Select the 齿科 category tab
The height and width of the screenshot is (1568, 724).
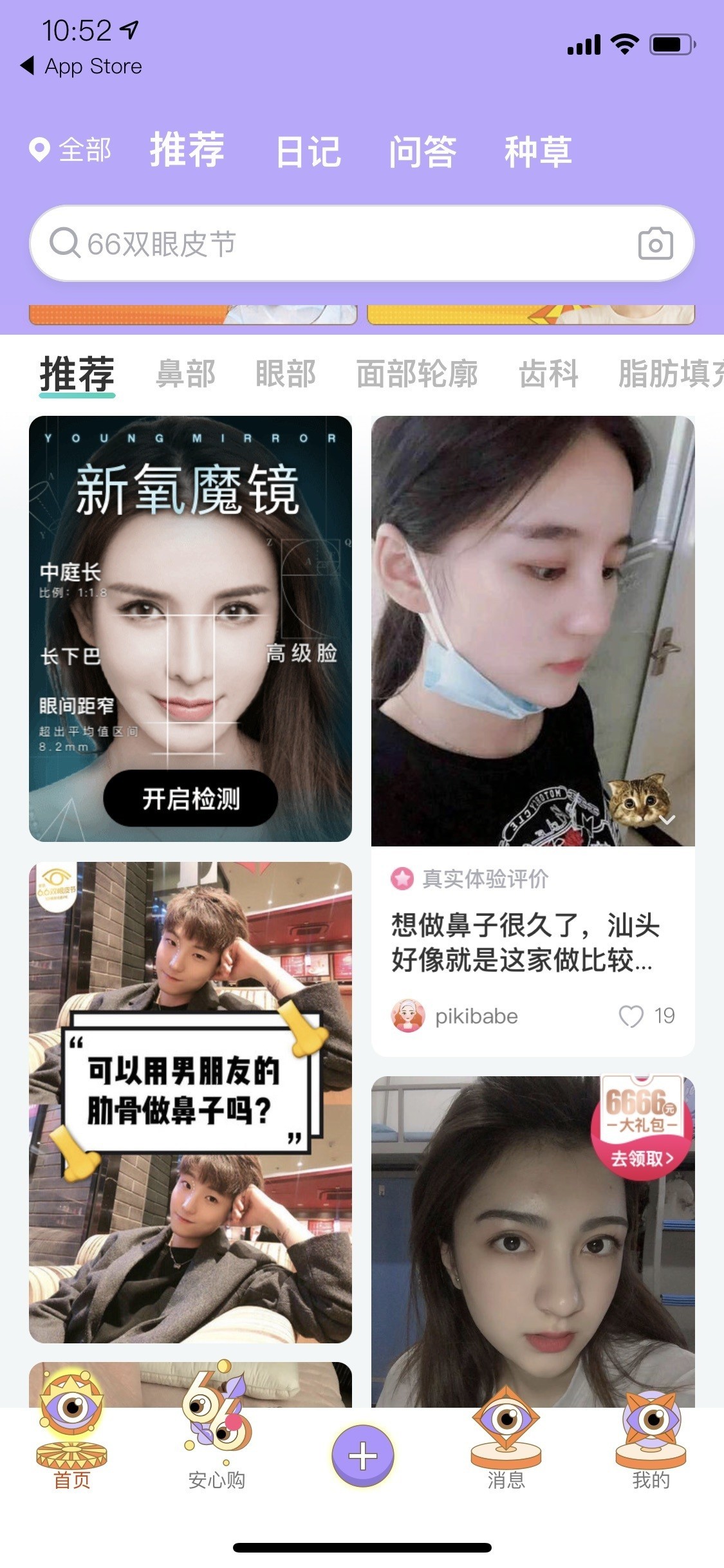548,374
